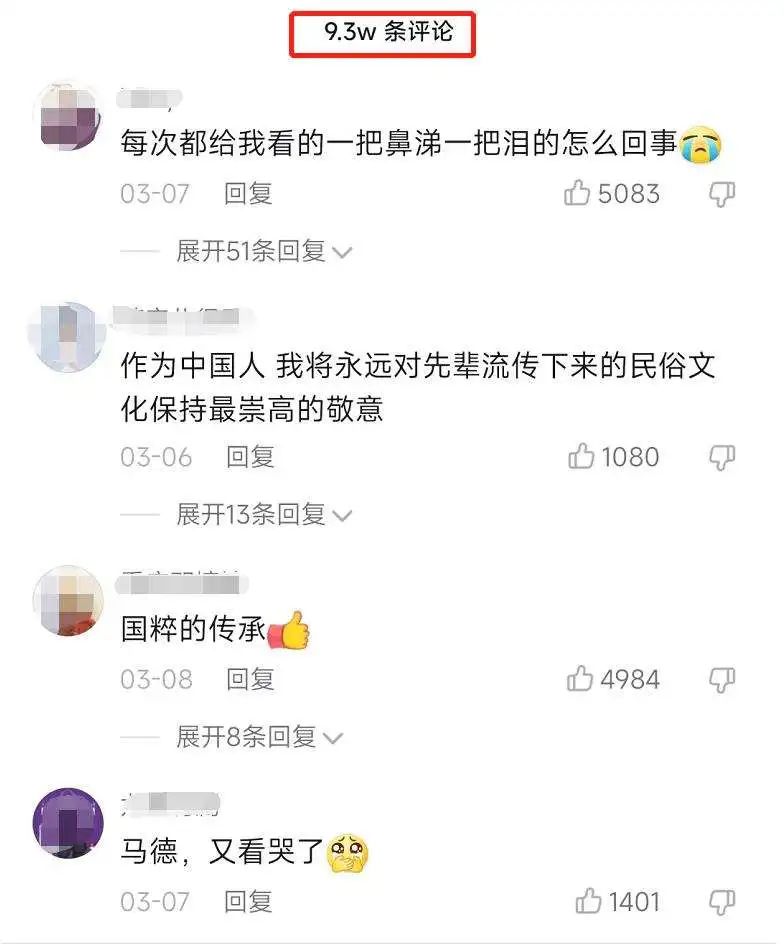
Task: Reply to the 03-06 comment on 民俗文化
Action: click(x=250, y=457)
